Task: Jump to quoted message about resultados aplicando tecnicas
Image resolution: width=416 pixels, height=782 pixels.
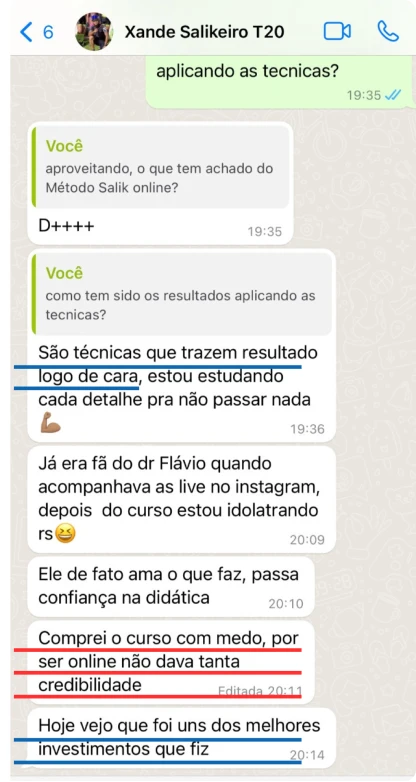Action: [x=182, y=293]
